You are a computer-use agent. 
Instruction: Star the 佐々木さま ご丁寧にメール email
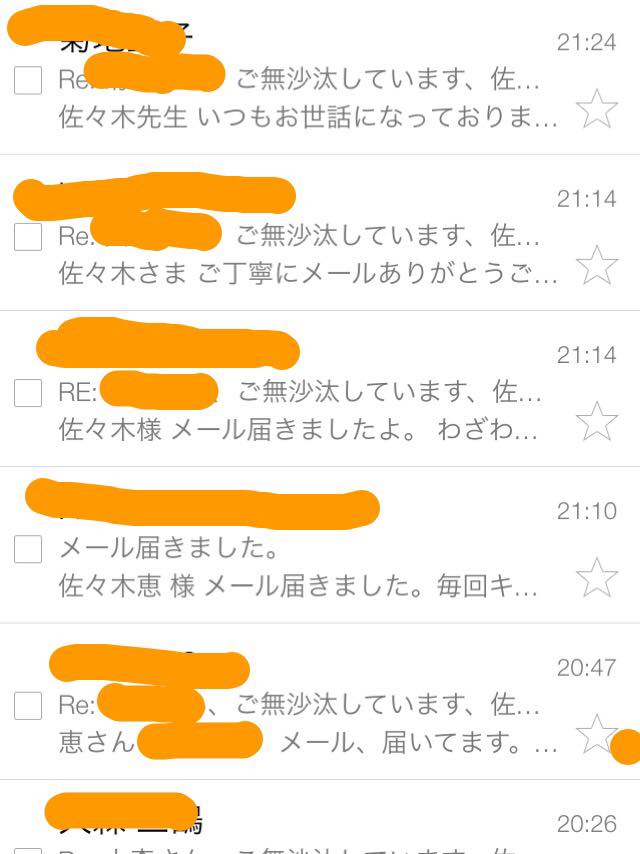(597, 264)
